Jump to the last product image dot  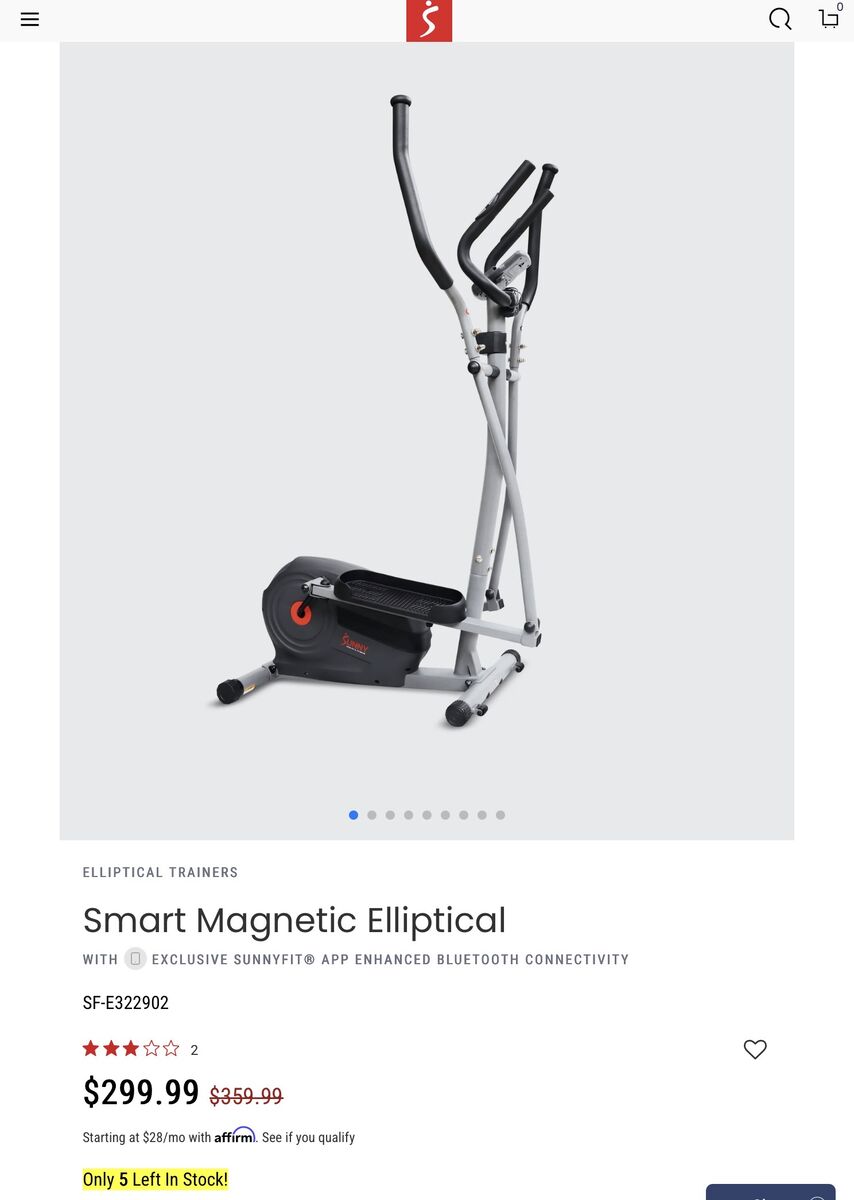coord(500,815)
